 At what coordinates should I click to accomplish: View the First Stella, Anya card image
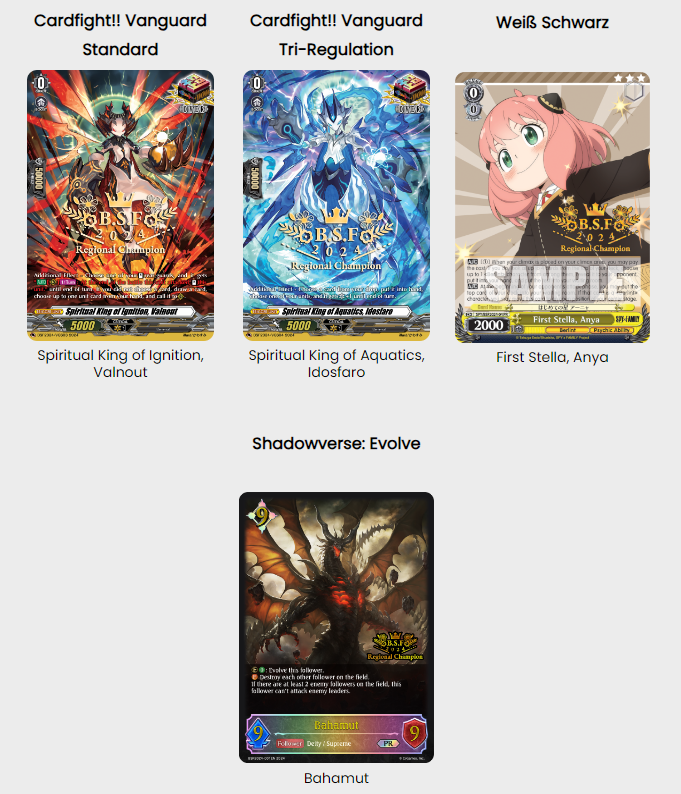click(x=552, y=207)
